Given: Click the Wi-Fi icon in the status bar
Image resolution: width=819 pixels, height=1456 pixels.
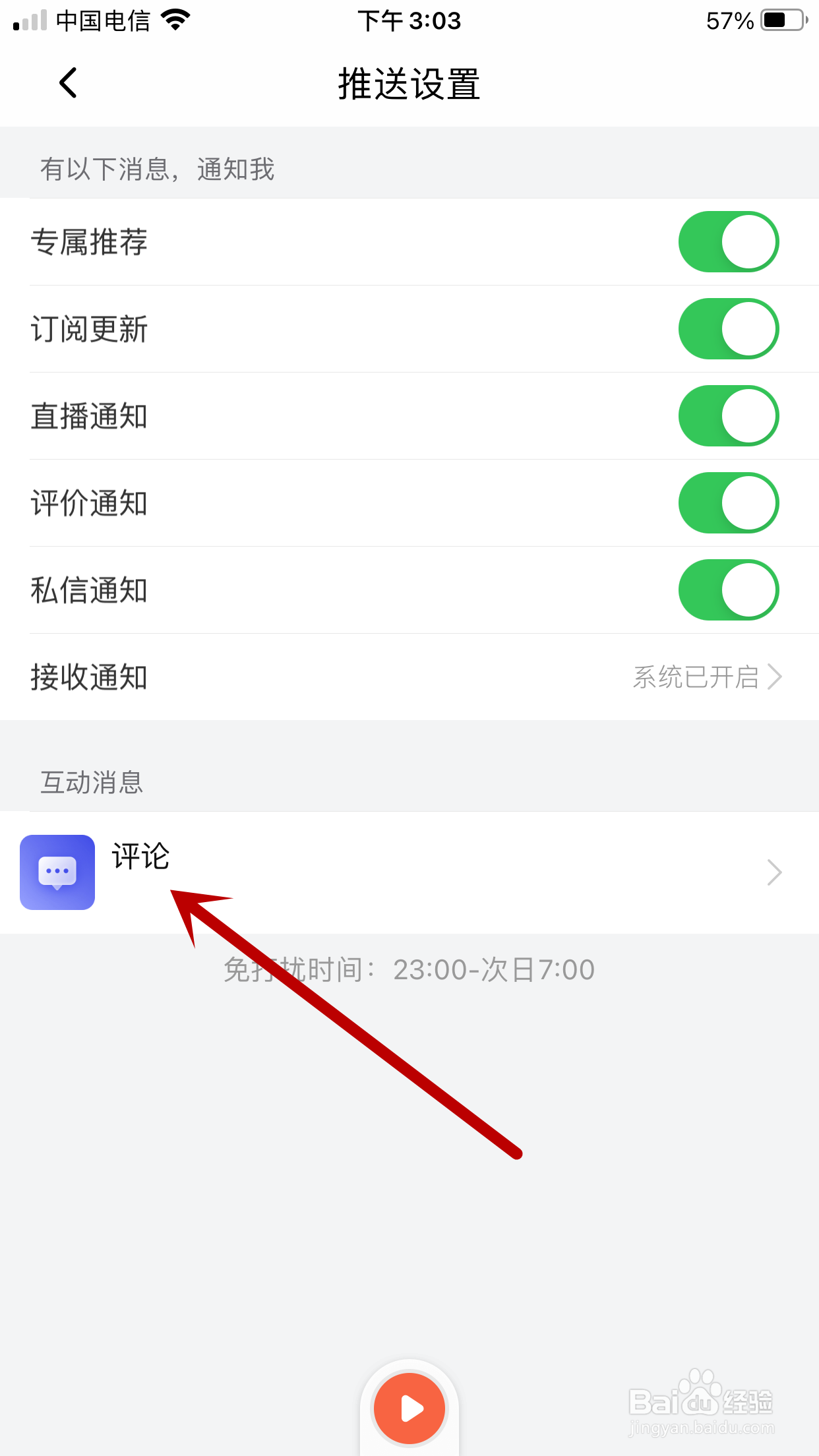Looking at the screenshot, I should coord(174,20).
